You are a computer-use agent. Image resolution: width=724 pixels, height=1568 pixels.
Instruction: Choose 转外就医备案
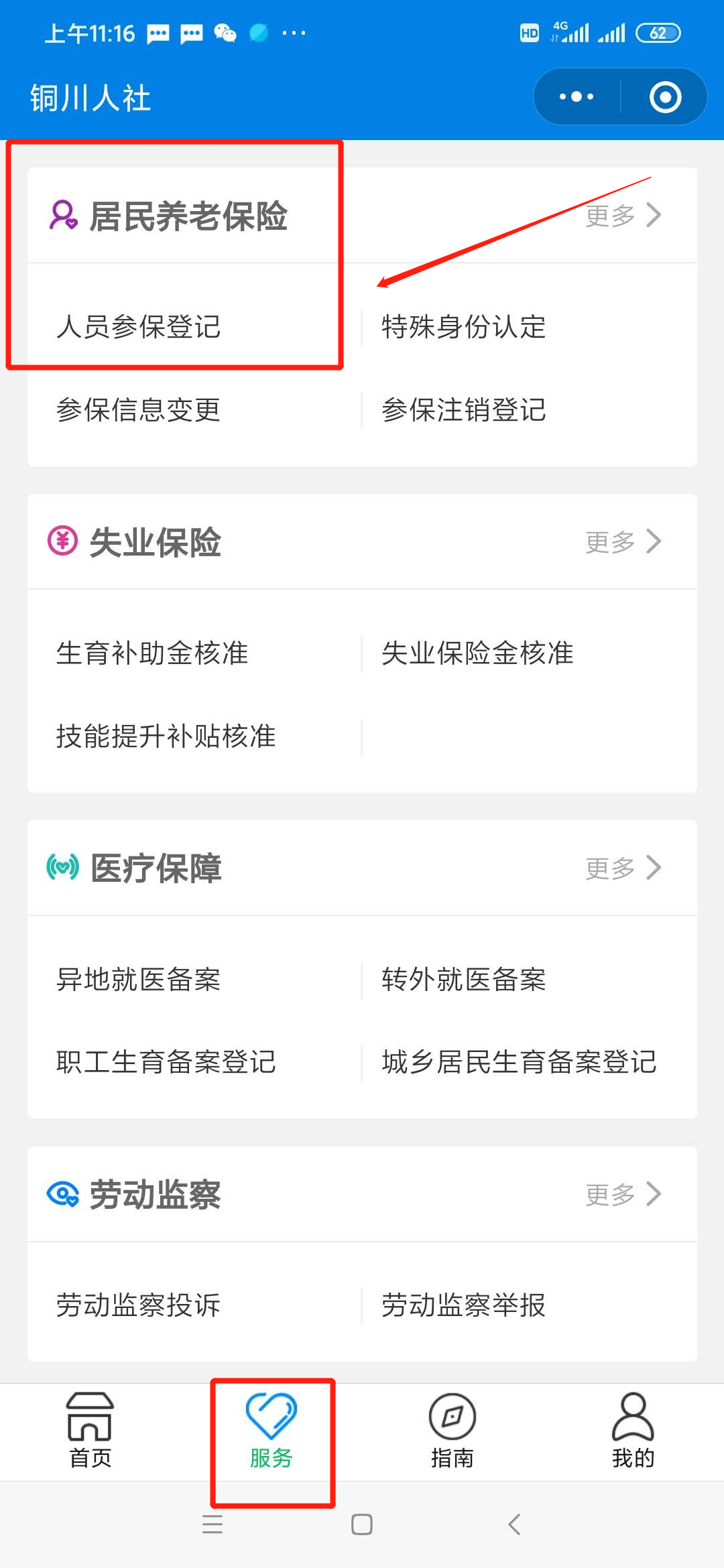pyautogui.click(x=463, y=980)
